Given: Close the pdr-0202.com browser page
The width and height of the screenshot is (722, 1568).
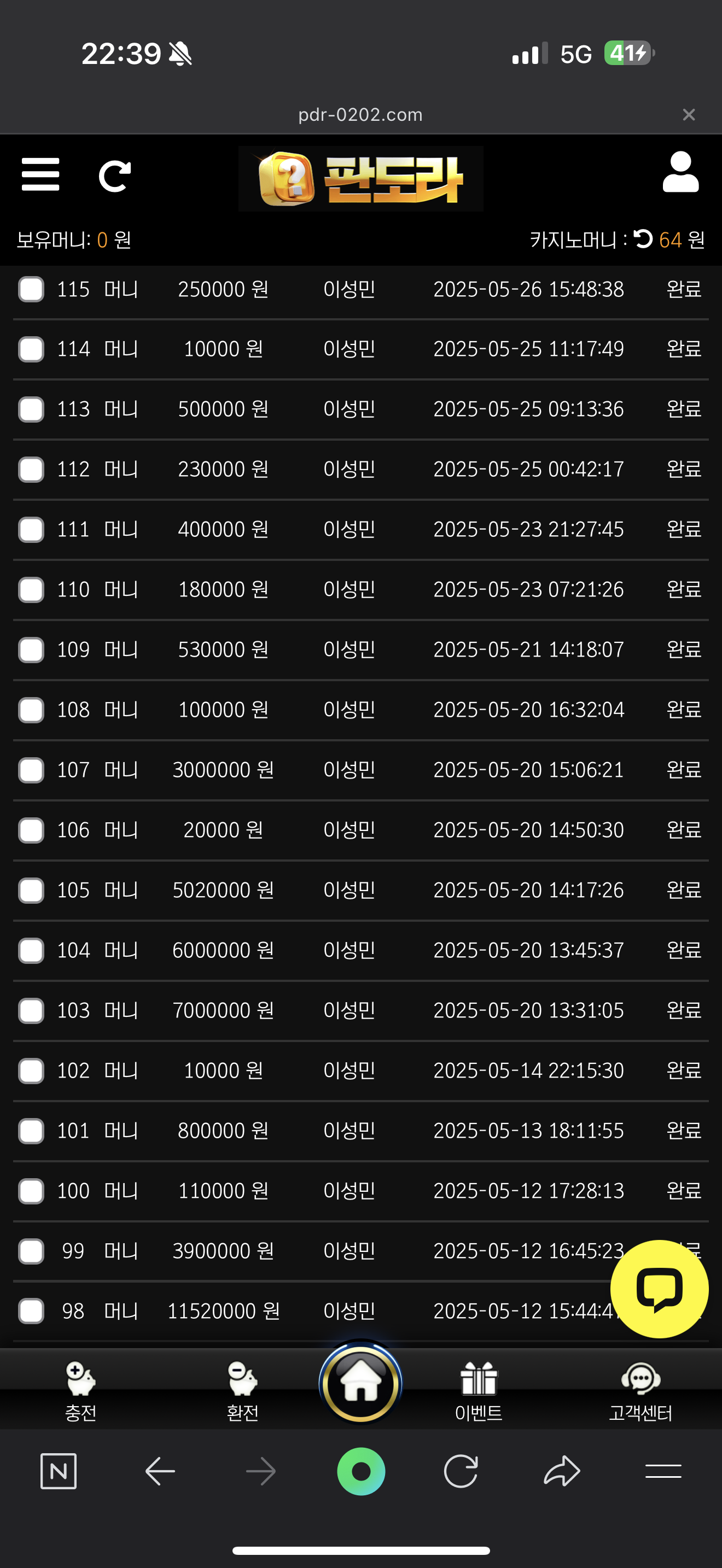Looking at the screenshot, I should tap(689, 114).
